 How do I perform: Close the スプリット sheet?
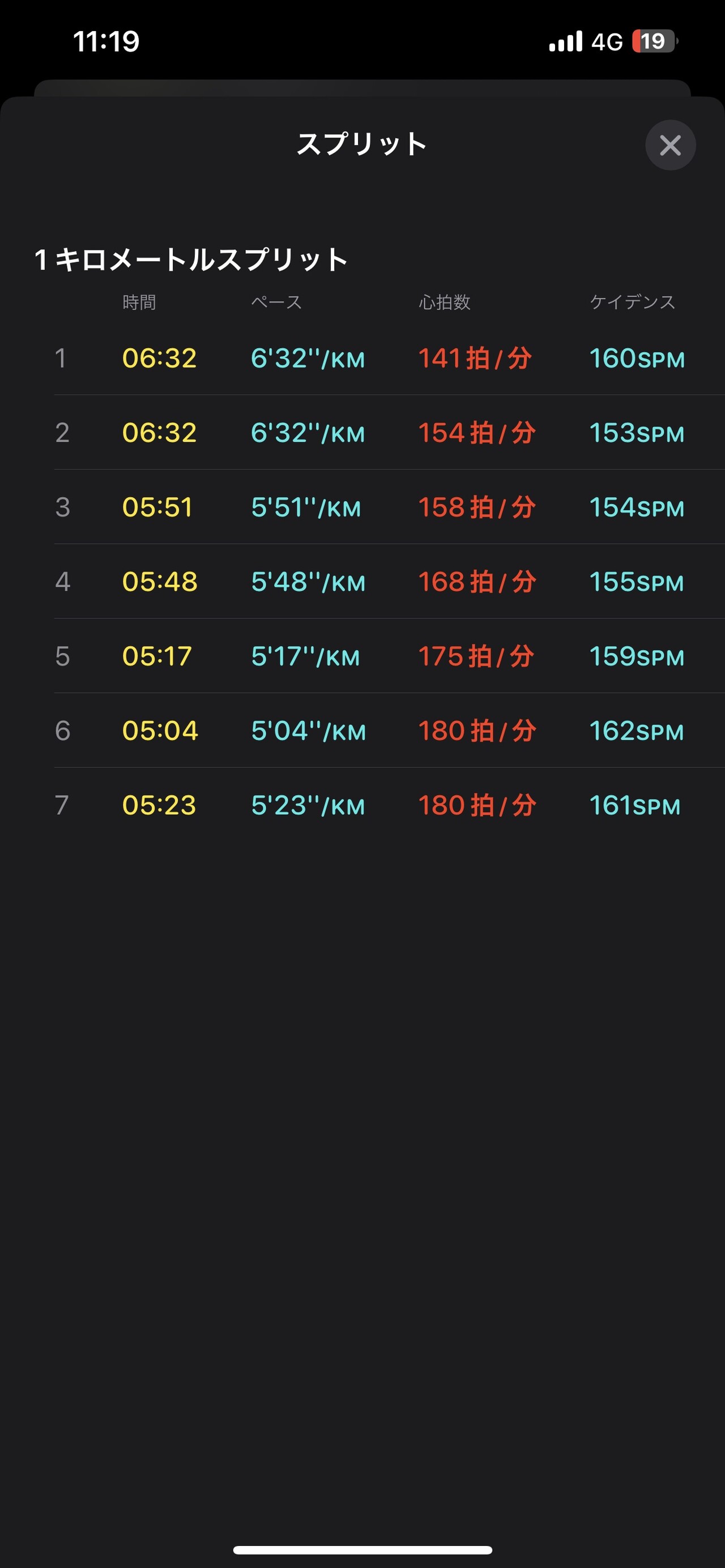670,145
